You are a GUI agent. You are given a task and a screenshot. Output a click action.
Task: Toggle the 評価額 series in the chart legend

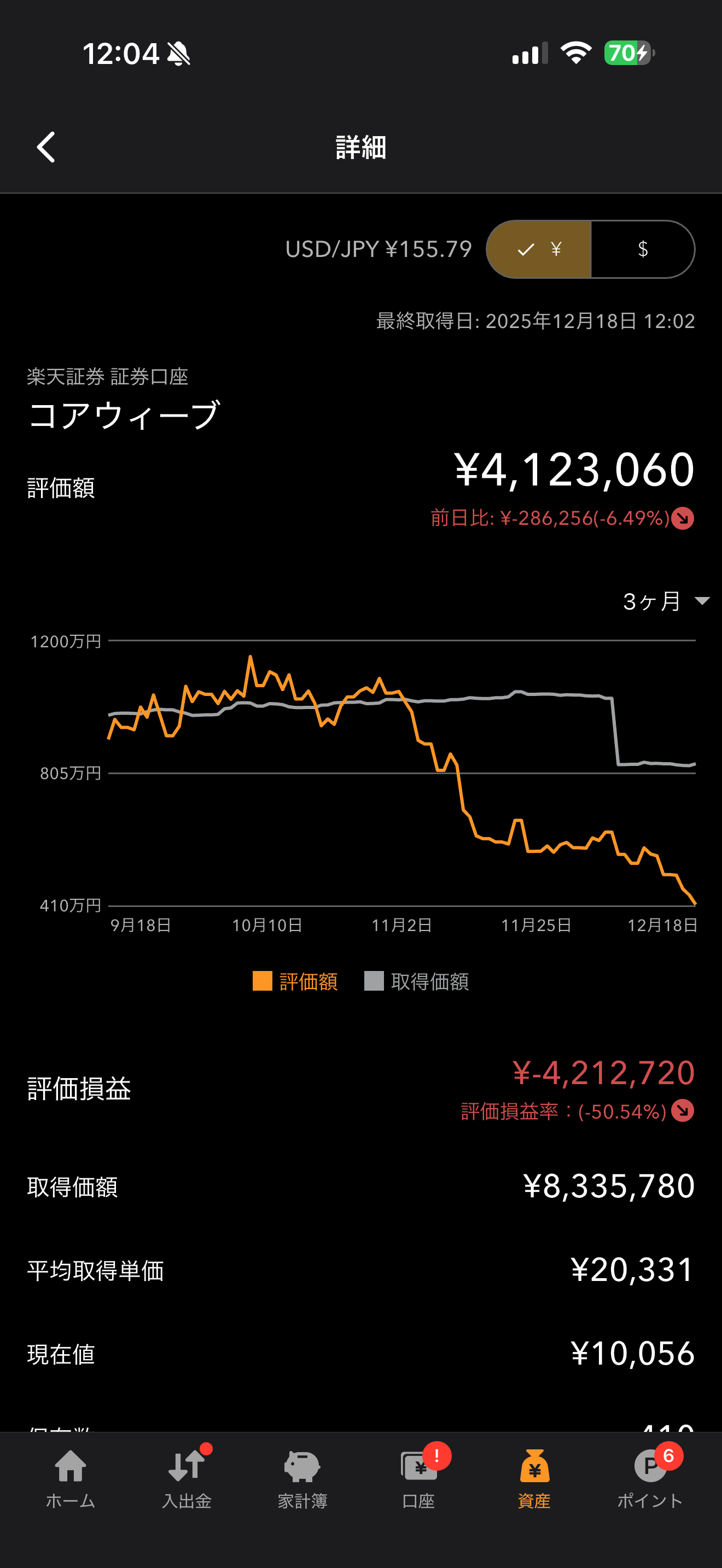pos(295,981)
